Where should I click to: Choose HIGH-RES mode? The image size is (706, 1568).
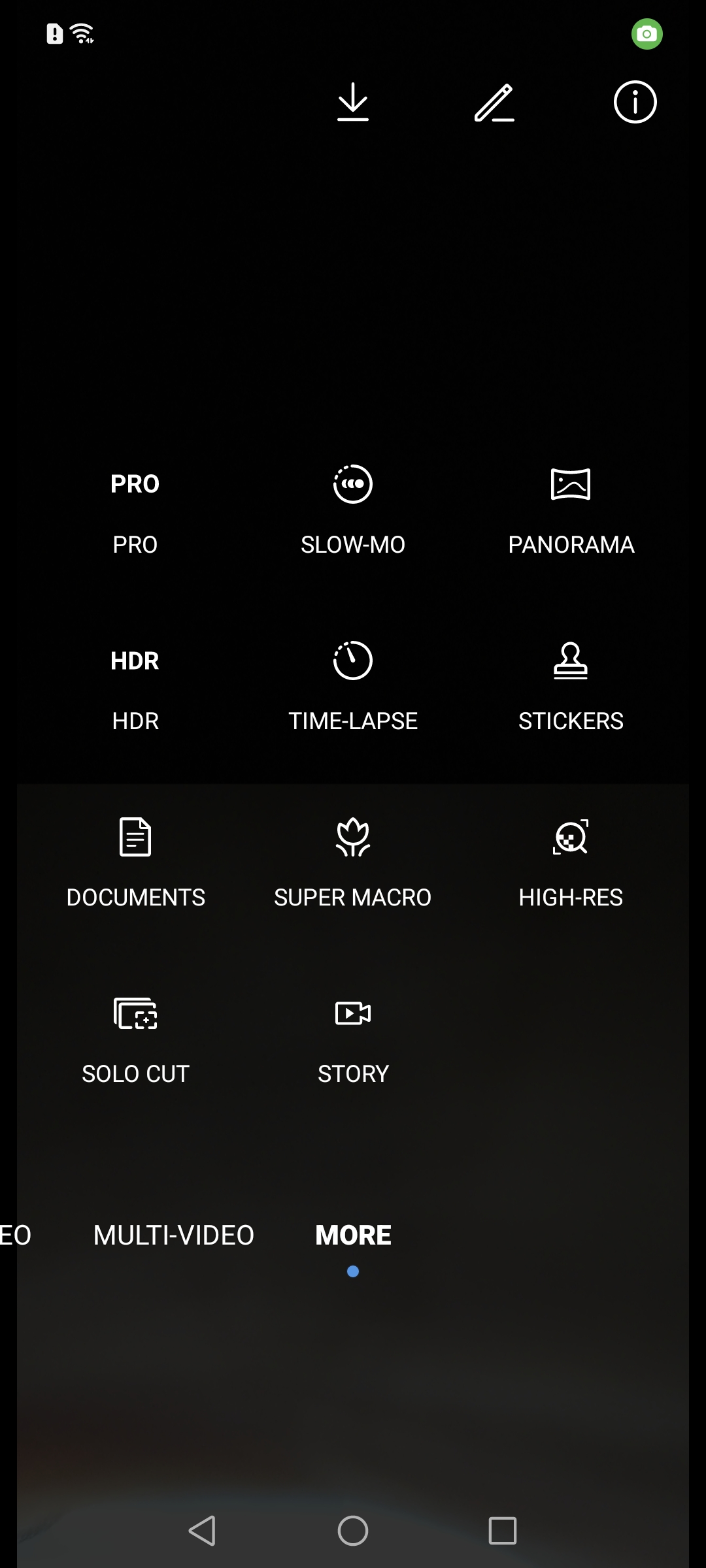(x=571, y=862)
